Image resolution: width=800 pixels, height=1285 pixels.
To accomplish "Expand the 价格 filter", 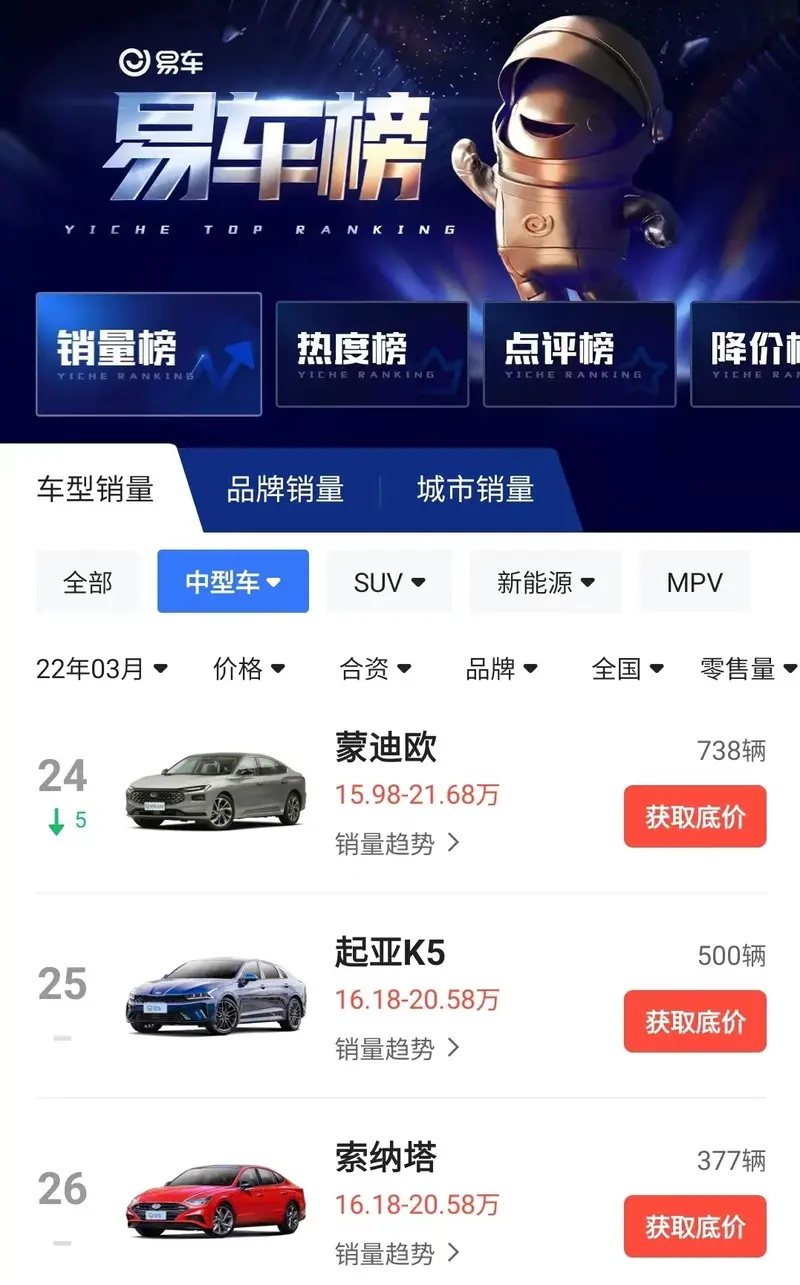I will click(249, 669).
